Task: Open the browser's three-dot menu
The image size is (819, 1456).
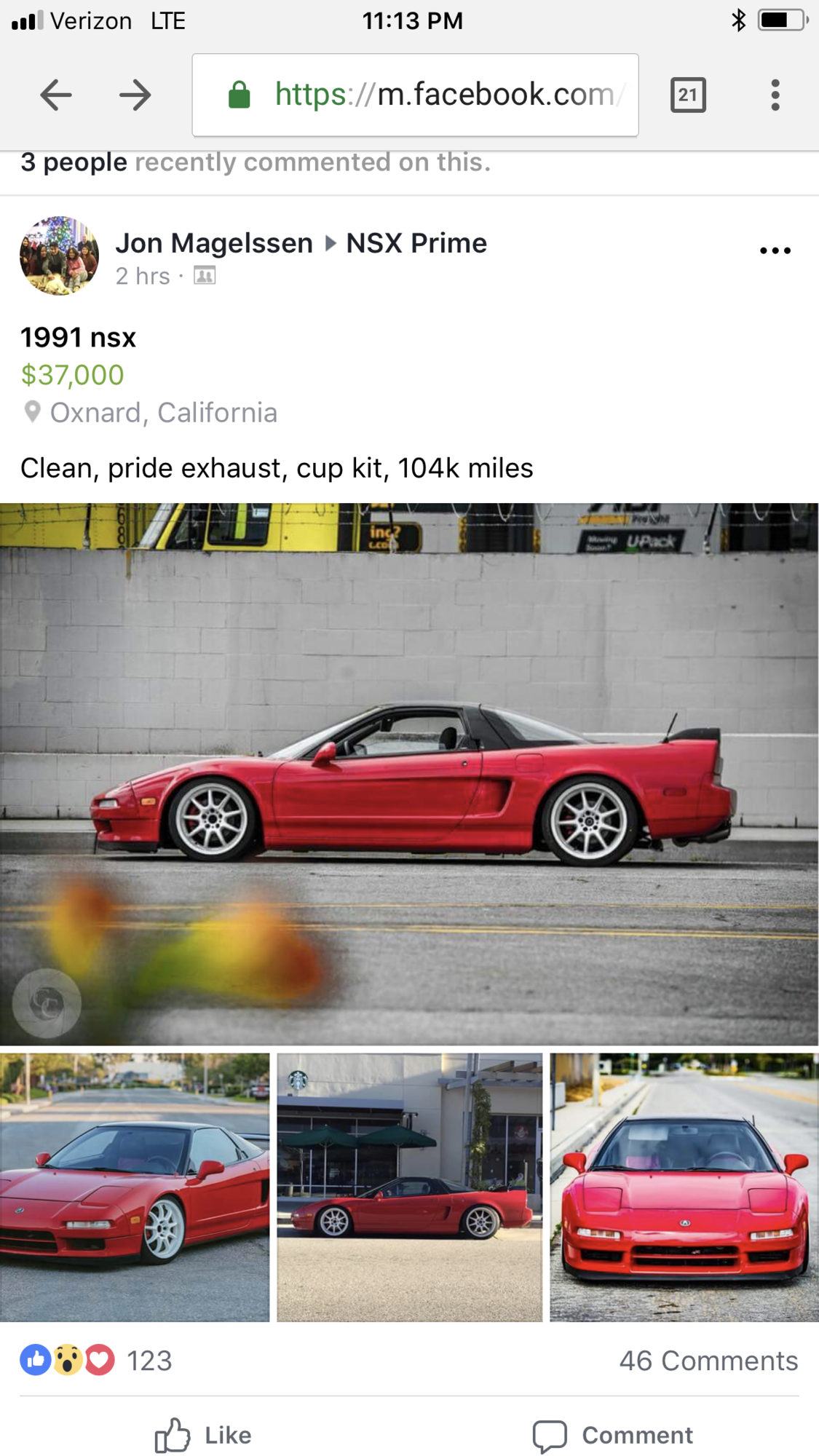Action: pyautogui.click(x=775, y=95)
